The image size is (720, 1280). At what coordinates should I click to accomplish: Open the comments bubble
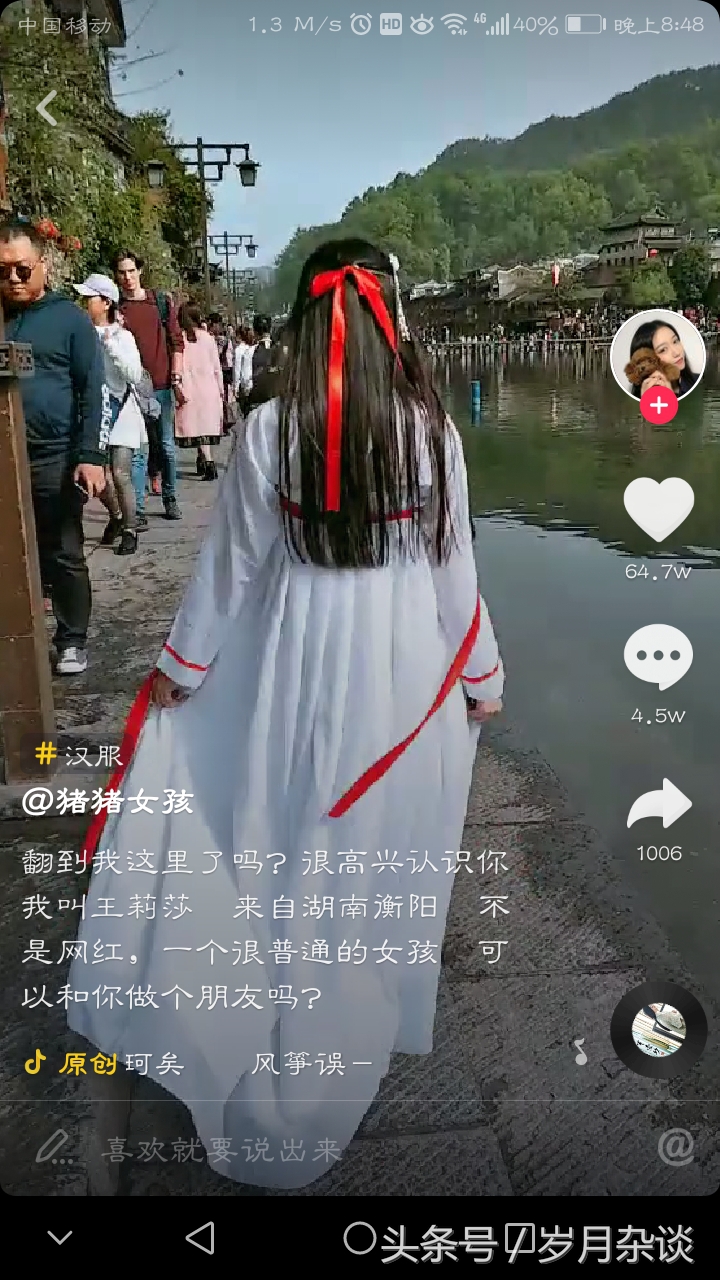(x=658, y=656)
